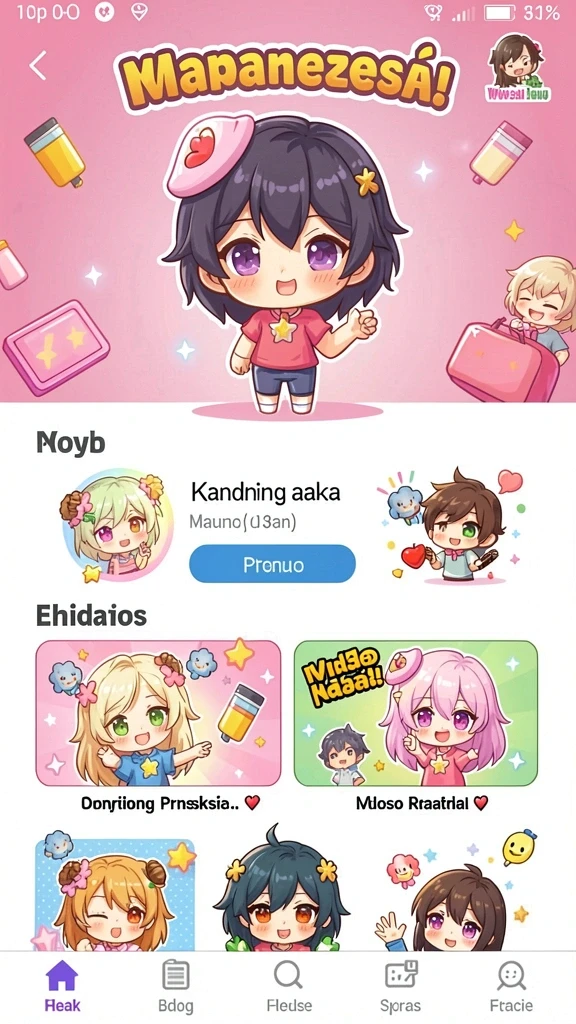Switch to the Fleuse search tab
Screen dimensions: 576x1024
pos(289,986)
